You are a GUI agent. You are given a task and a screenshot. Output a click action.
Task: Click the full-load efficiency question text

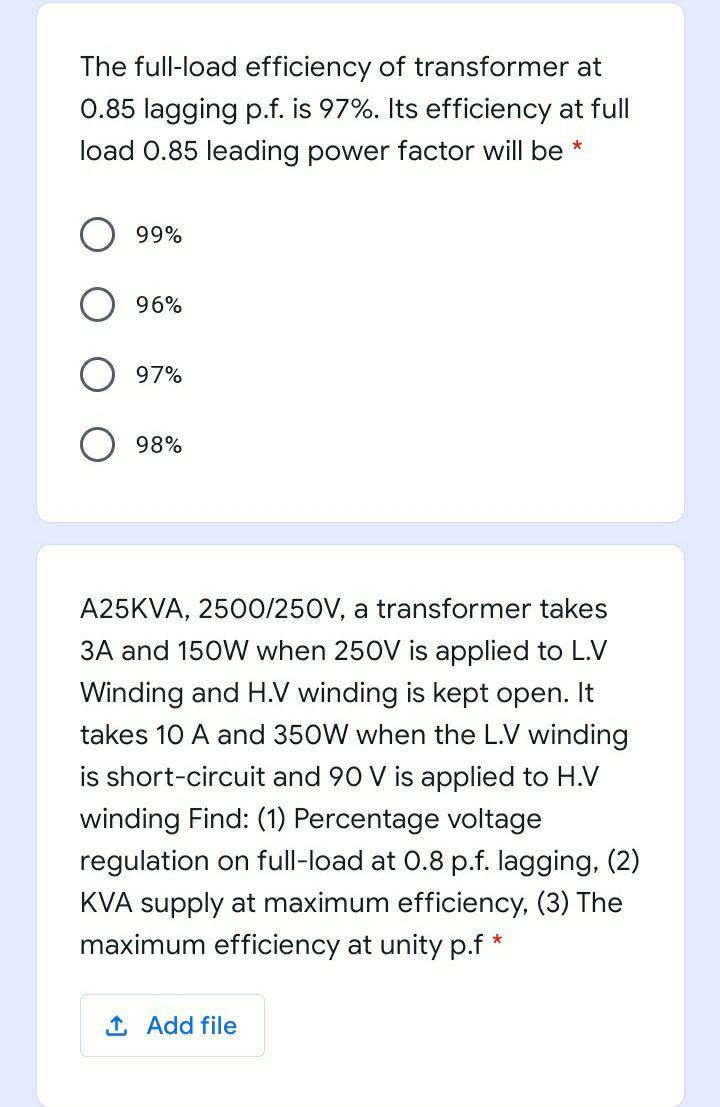click(x=340, y=109)
